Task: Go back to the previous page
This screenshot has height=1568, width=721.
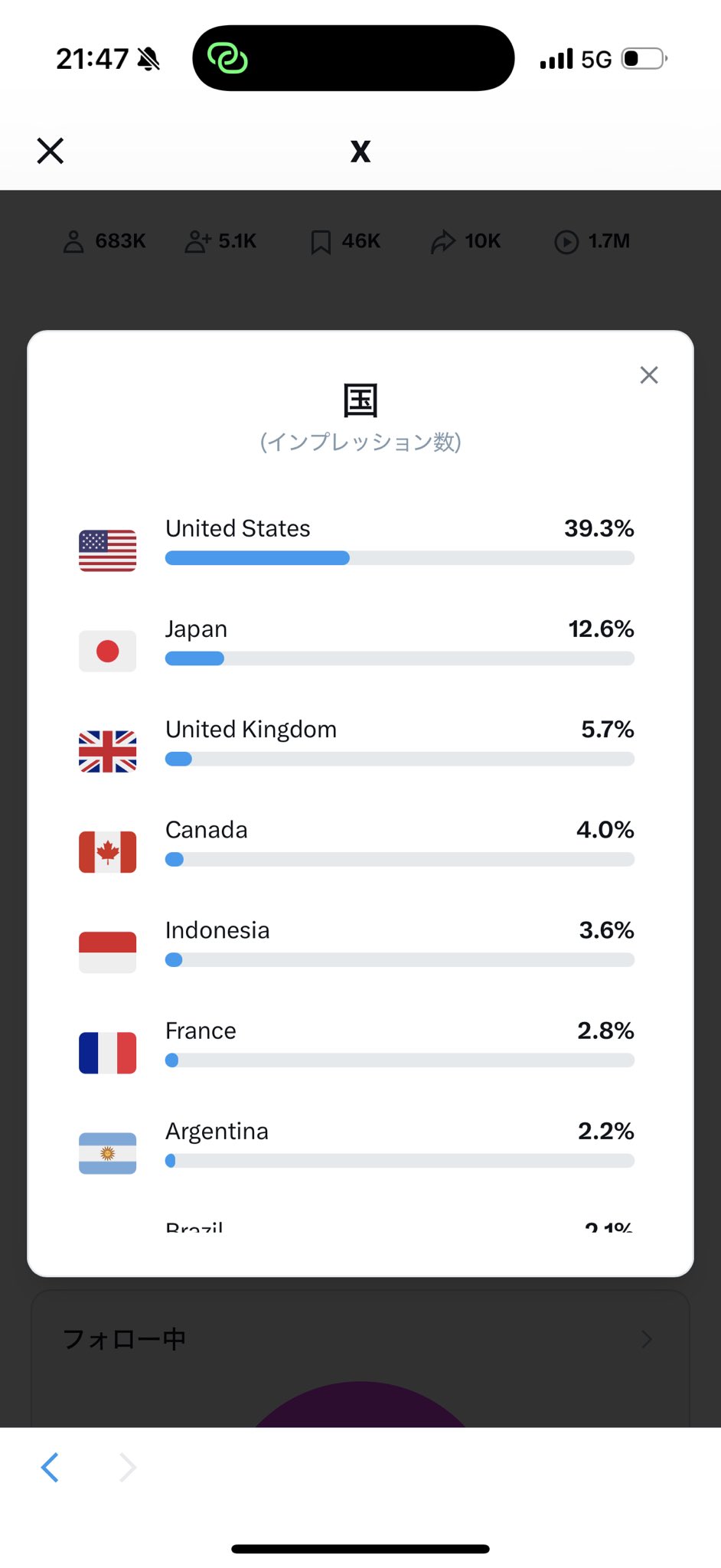Action: click(x=50, y=1467)
